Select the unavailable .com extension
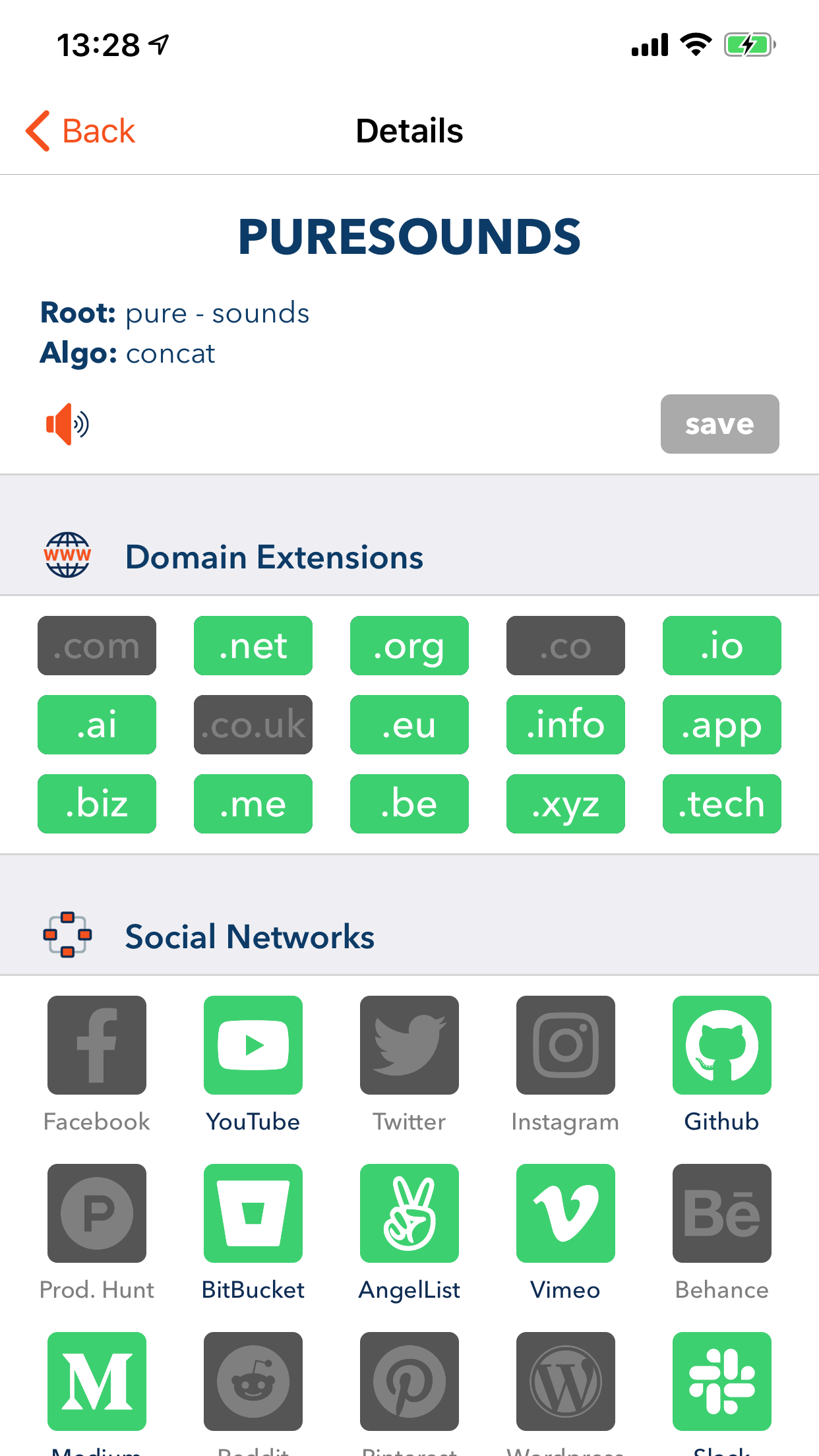Viewport: 819px width, 1456px height. [x=96, y=646]
